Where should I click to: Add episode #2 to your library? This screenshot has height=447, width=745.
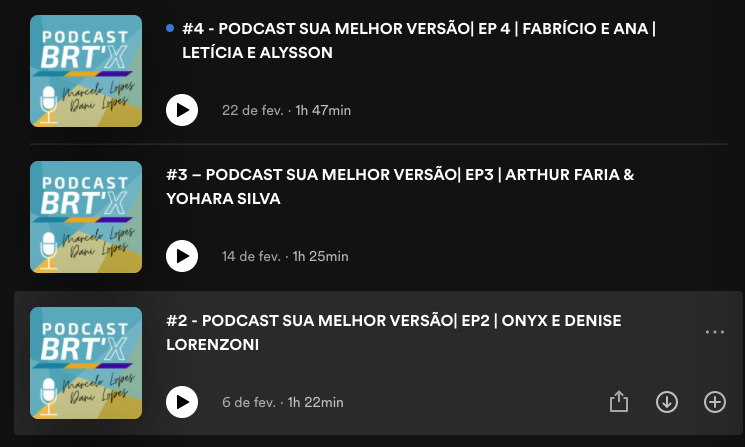tap(715, 402)
